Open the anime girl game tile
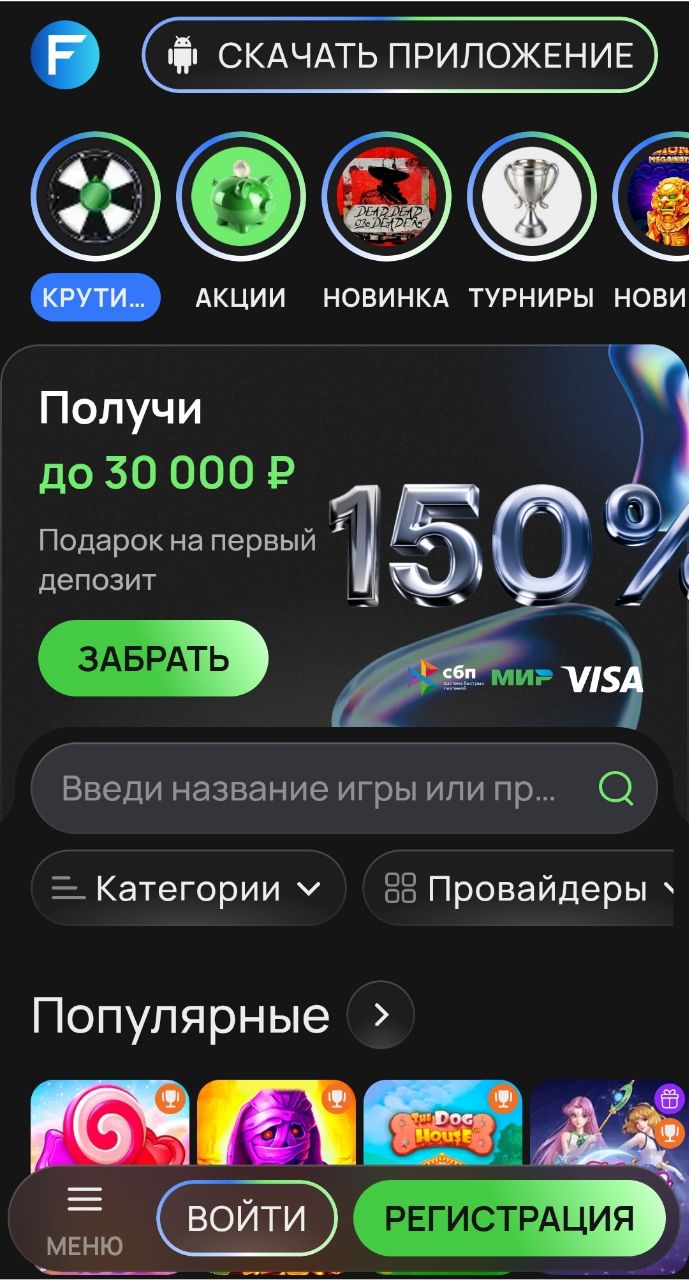Screen dimensions: 689x1280 pos(608,1125)
